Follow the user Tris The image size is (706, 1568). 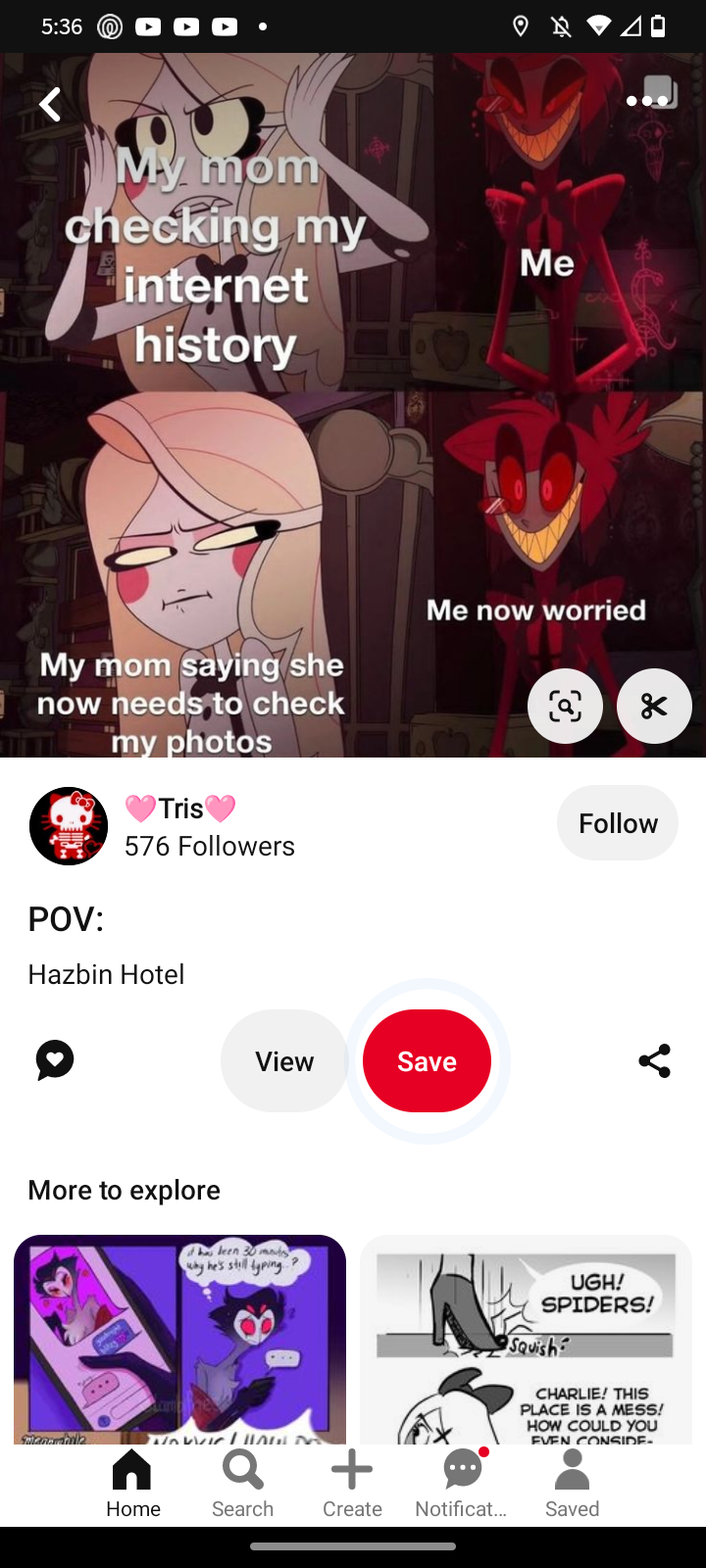(x=617, y=823)
